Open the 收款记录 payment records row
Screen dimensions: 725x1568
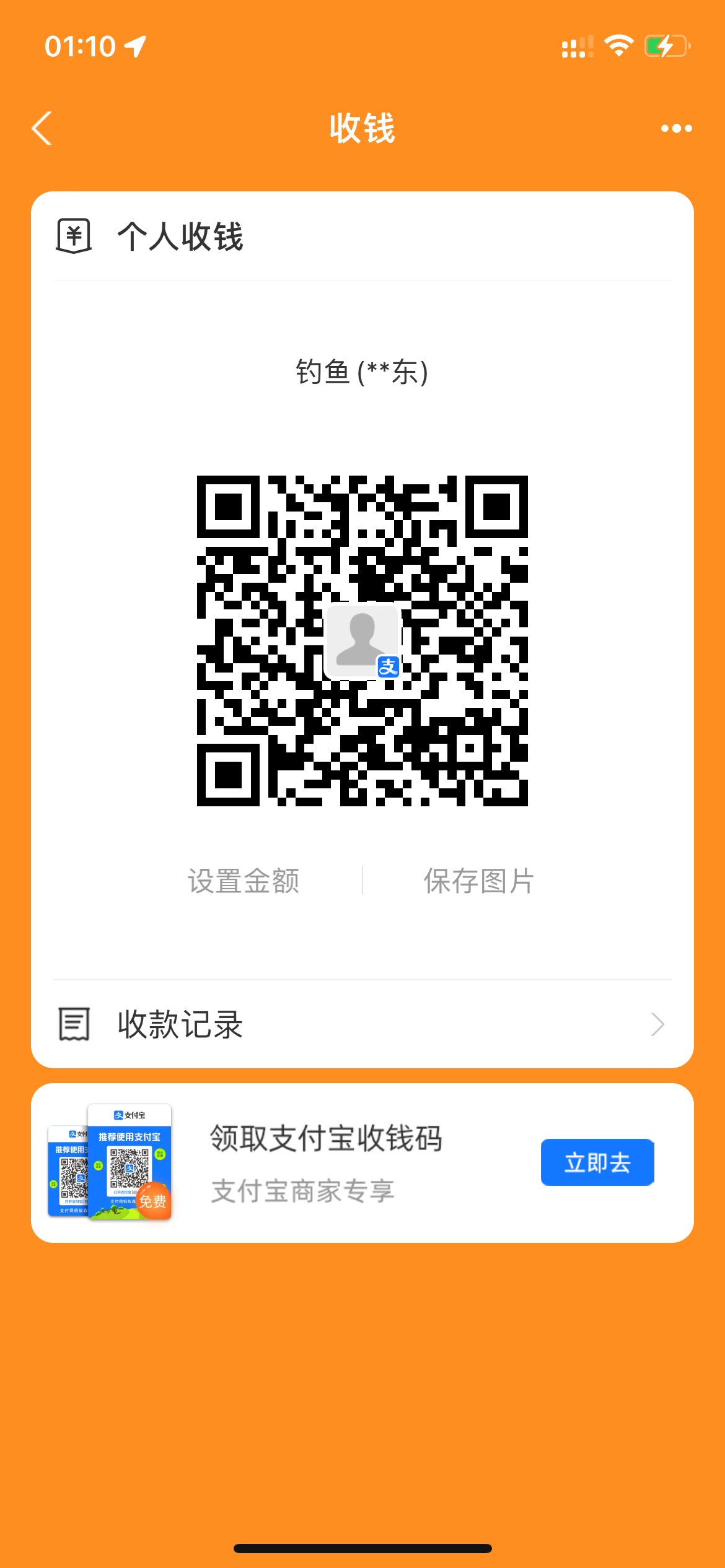[x=362, y=1024]
